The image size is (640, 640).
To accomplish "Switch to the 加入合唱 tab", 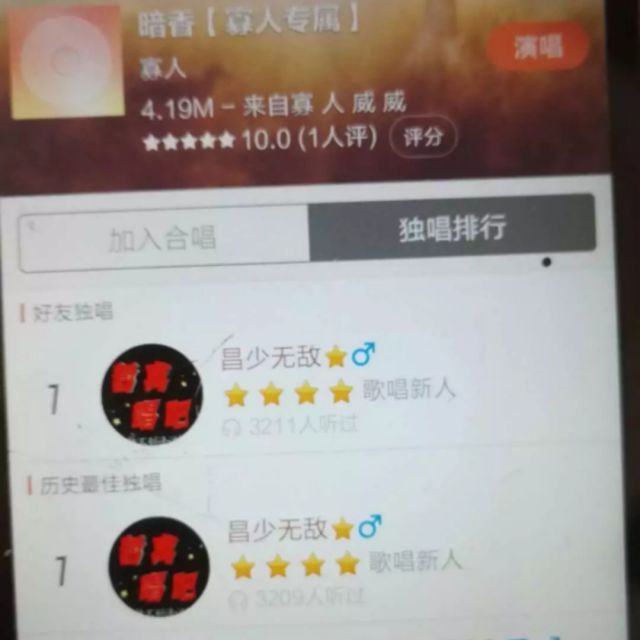I will coord(164,238).
